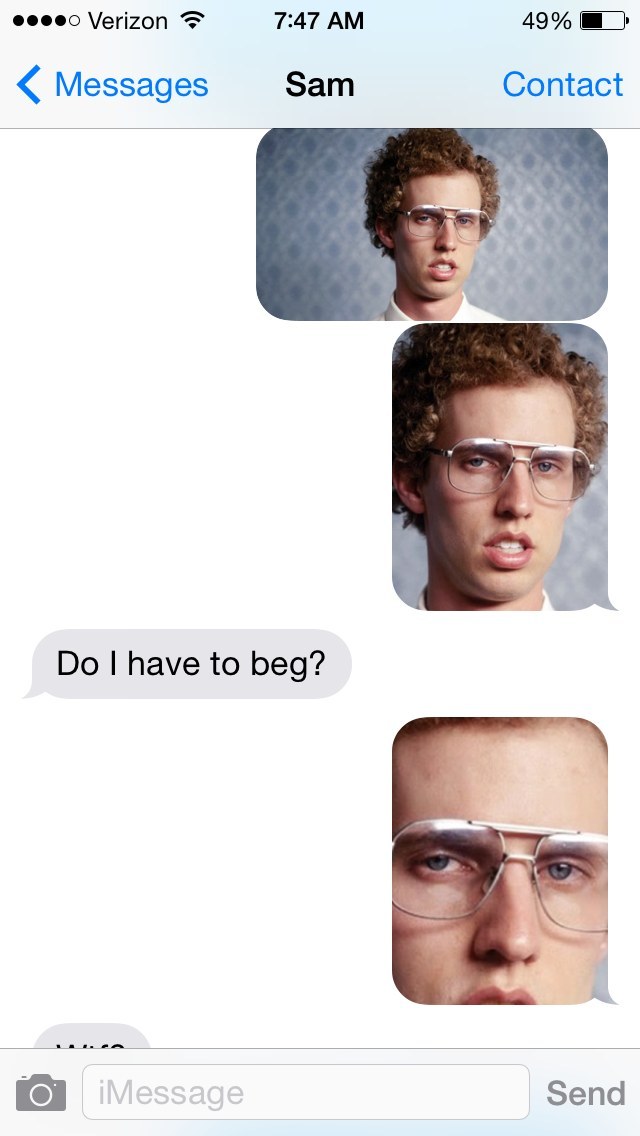This screenshot has width=640, height=1136.
Task: Open Sam's Contact details
Action: point(562,85)
